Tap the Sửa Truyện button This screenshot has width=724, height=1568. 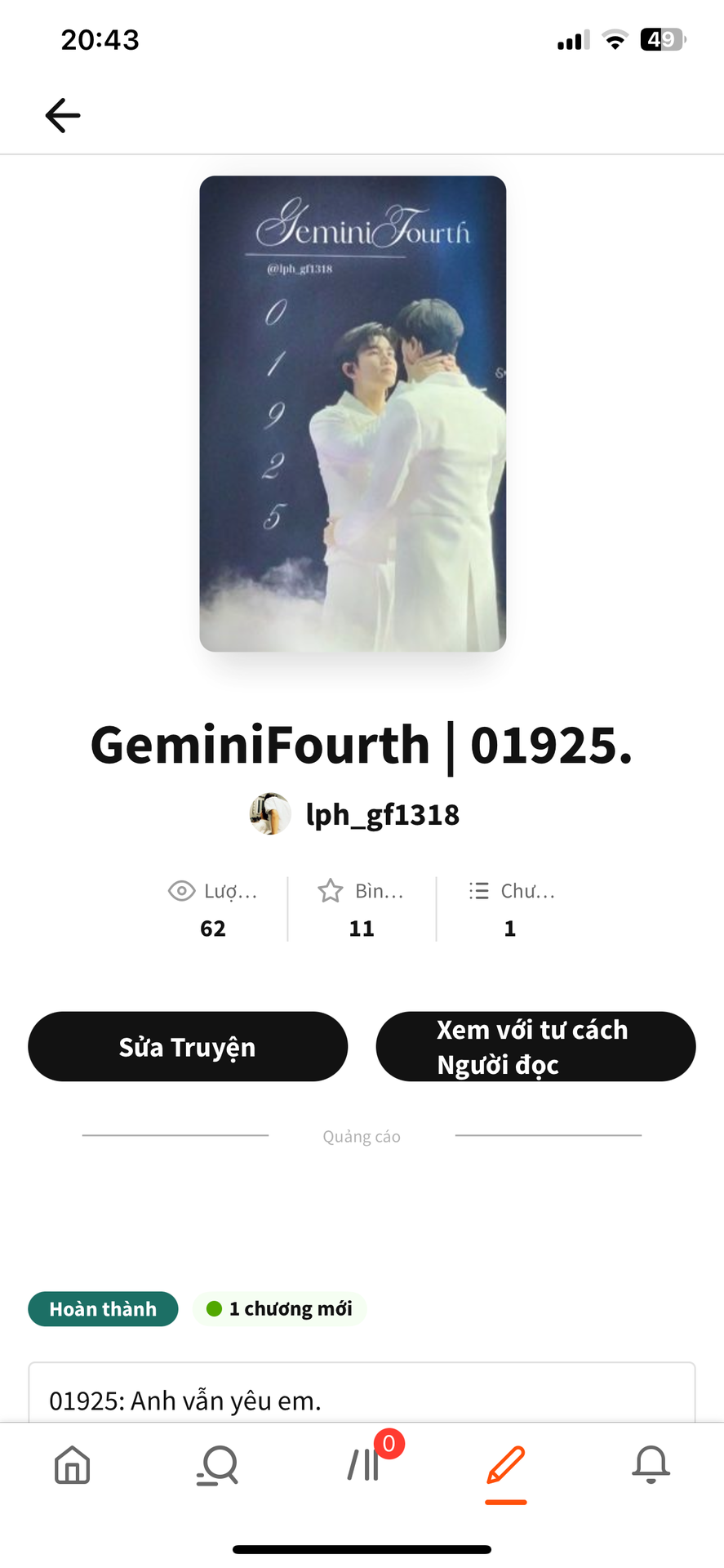coord(188,1047)
